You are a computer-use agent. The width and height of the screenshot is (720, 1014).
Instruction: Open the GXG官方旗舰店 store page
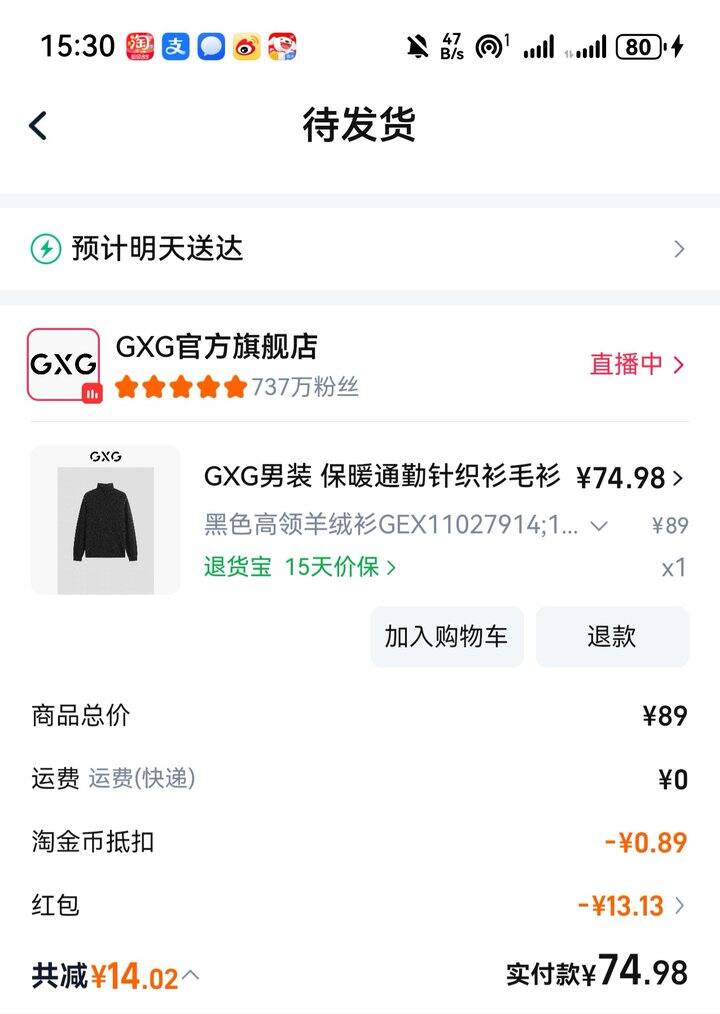point(216,347)
